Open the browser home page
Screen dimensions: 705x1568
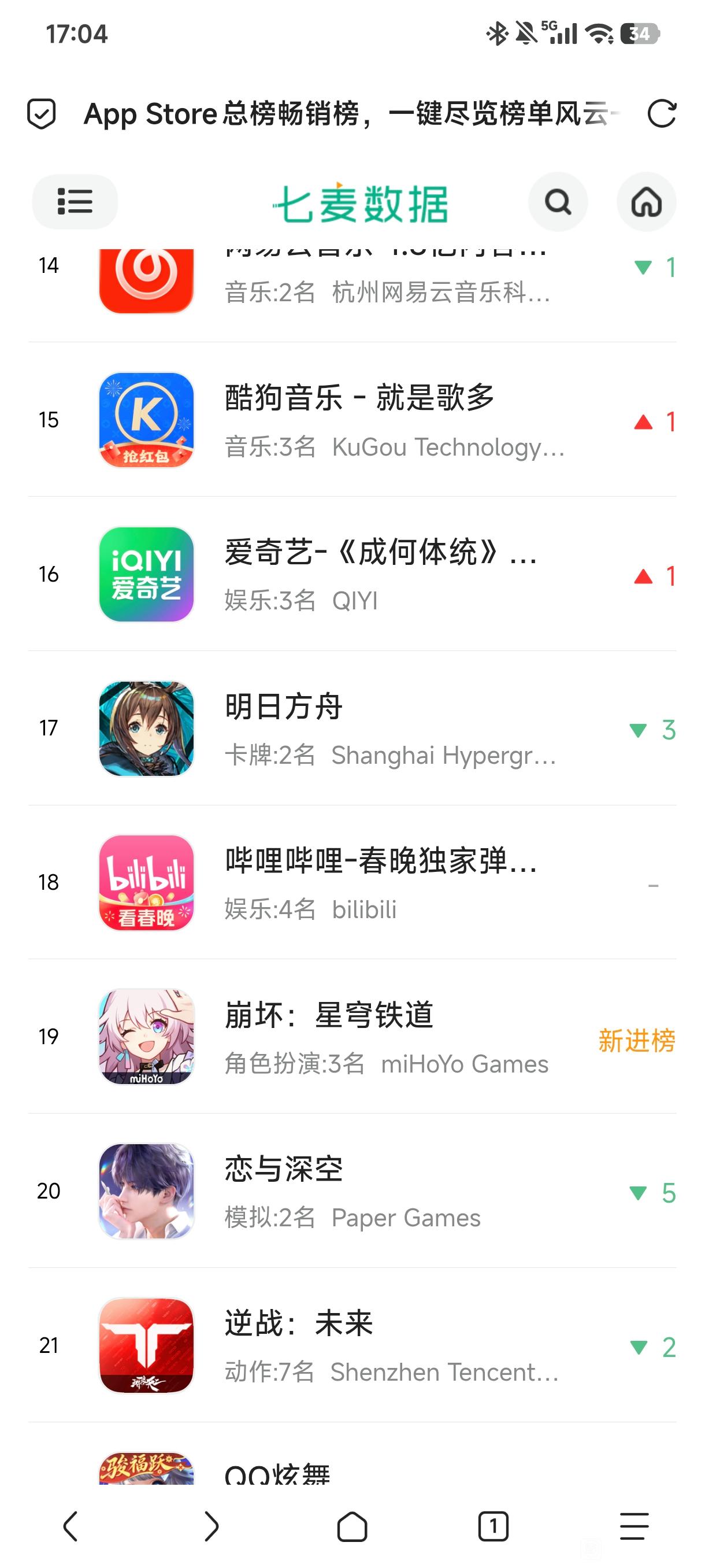pos(352,1526)
